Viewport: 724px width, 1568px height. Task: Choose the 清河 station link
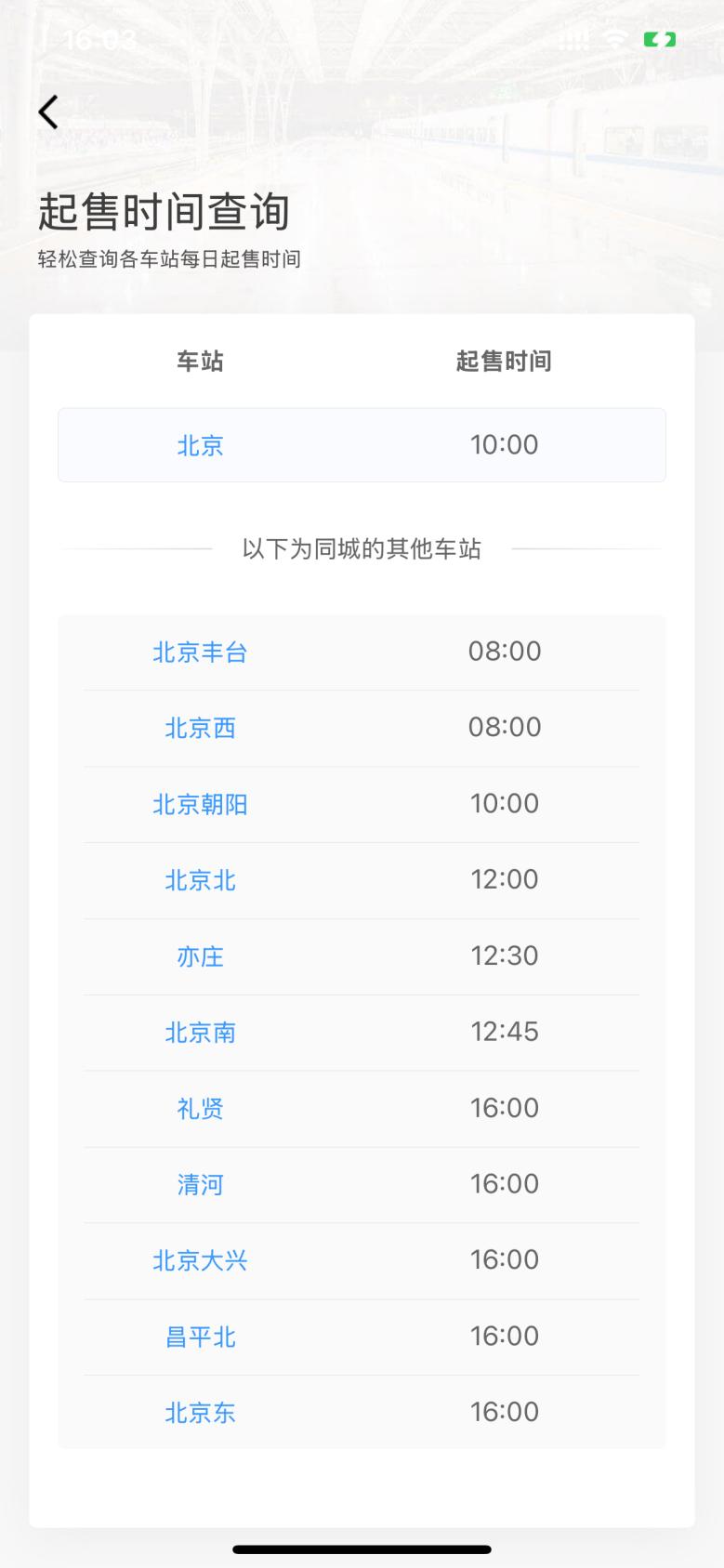pyautogui.click(x=201, y=1185)
